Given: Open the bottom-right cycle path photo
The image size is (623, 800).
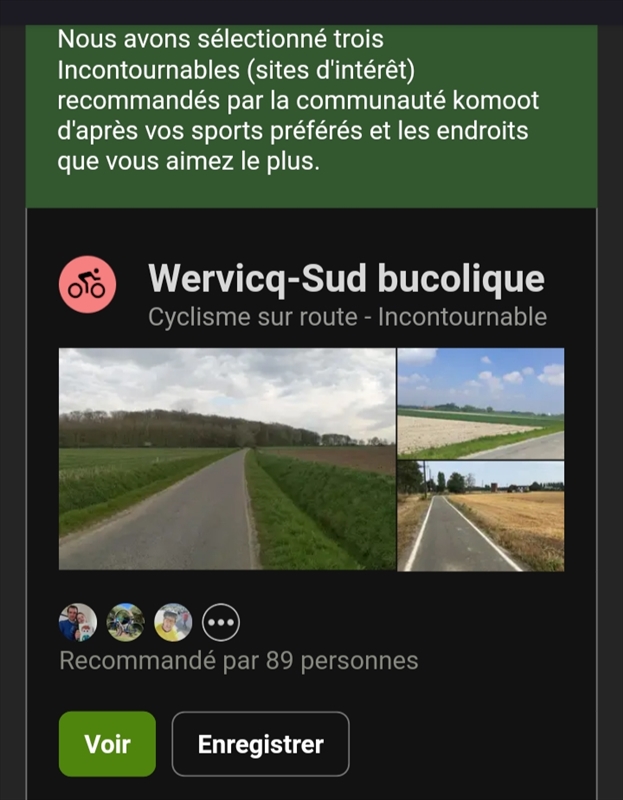Looking at the screenshot, I should tap(481, 516).
